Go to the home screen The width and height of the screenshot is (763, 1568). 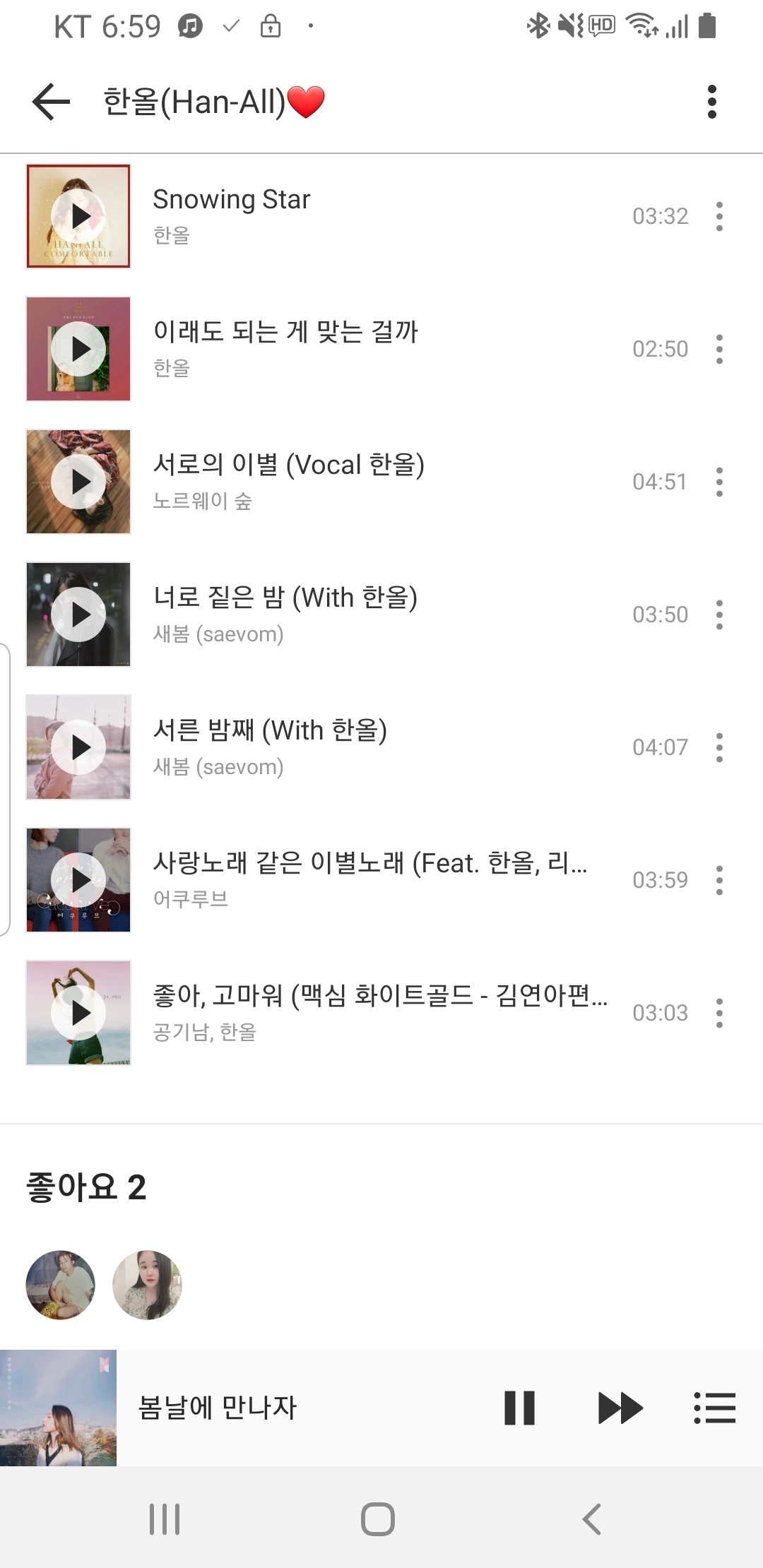378,1519
